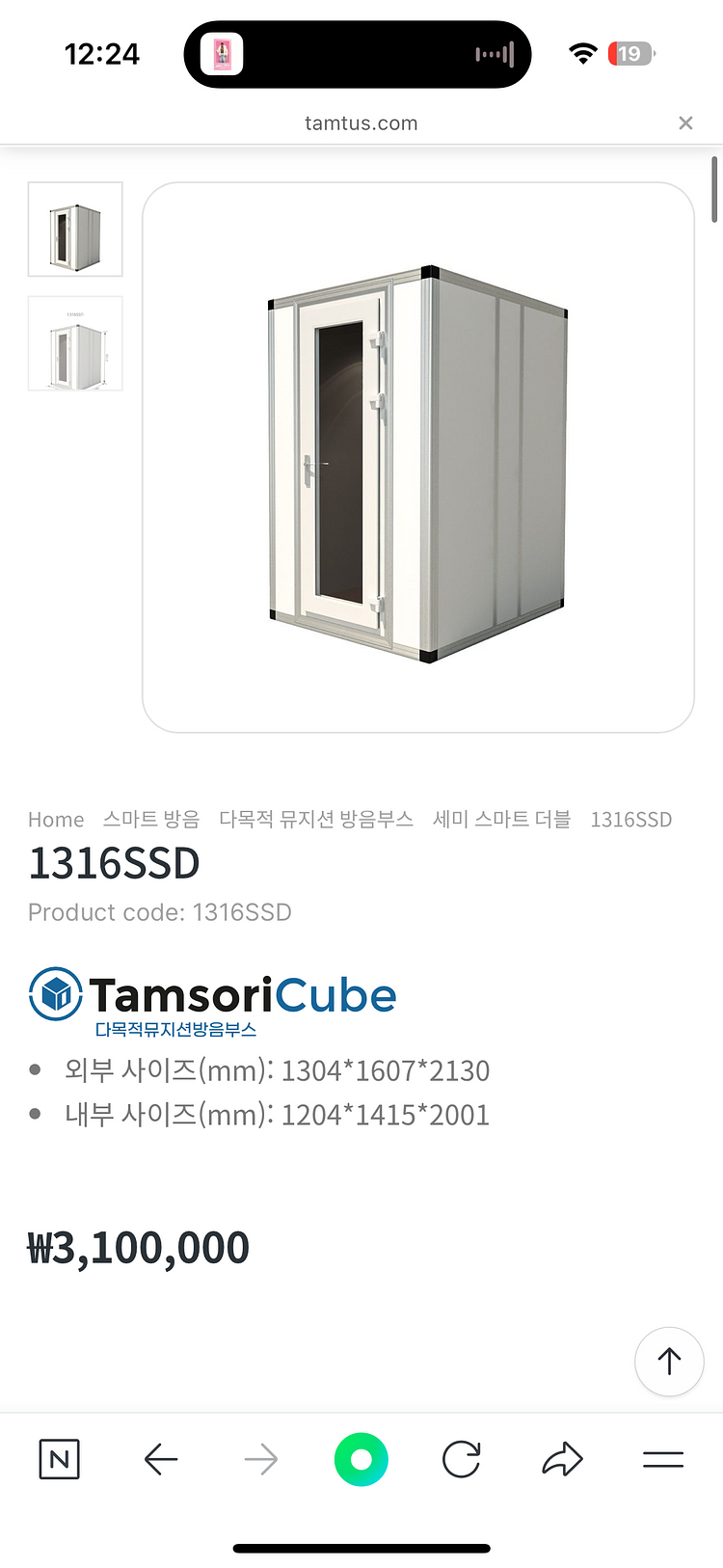
Task: Close the in-app browser page
Action: click(685, 122)
